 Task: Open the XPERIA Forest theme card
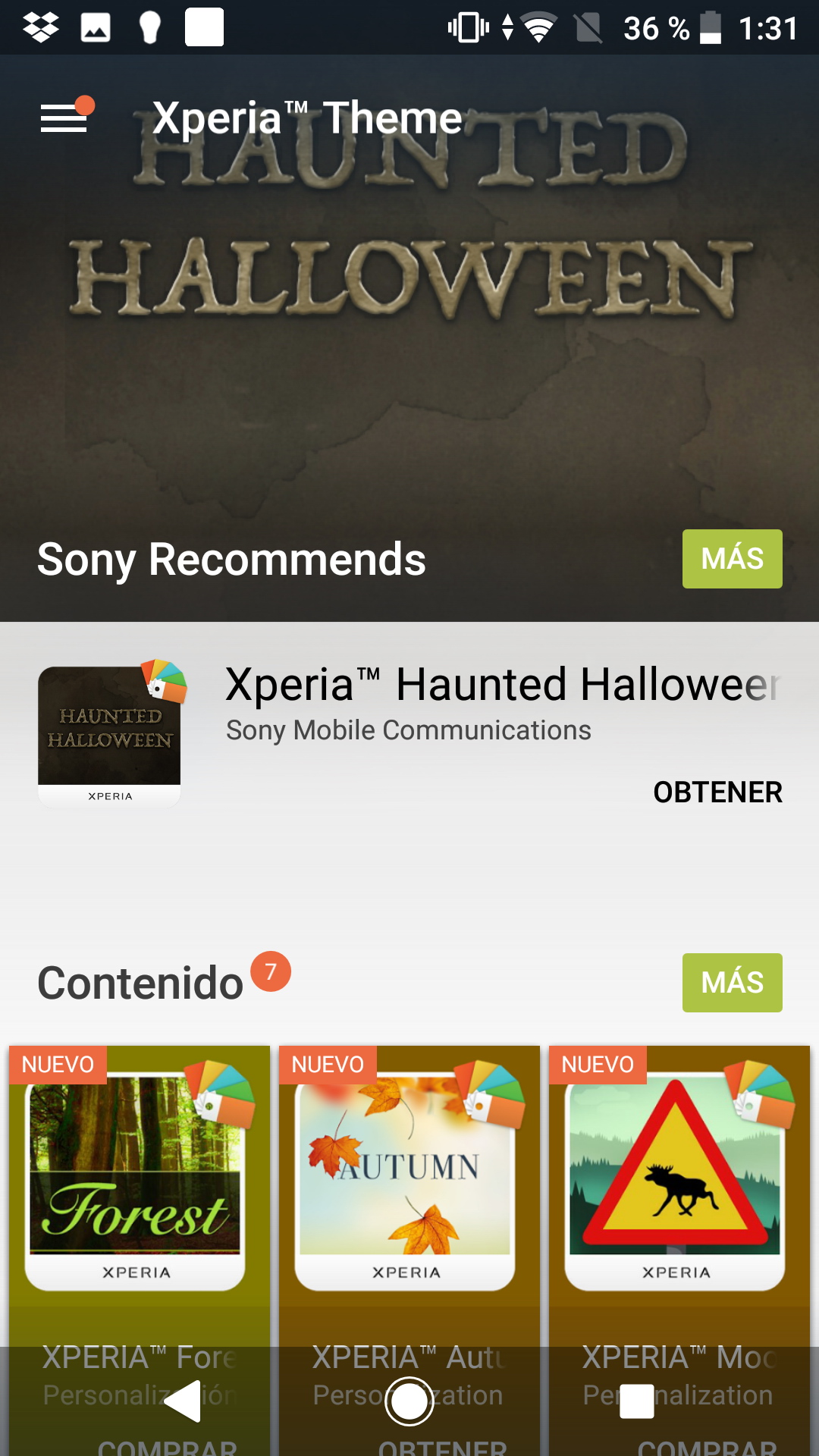[x=139, y=1183]
